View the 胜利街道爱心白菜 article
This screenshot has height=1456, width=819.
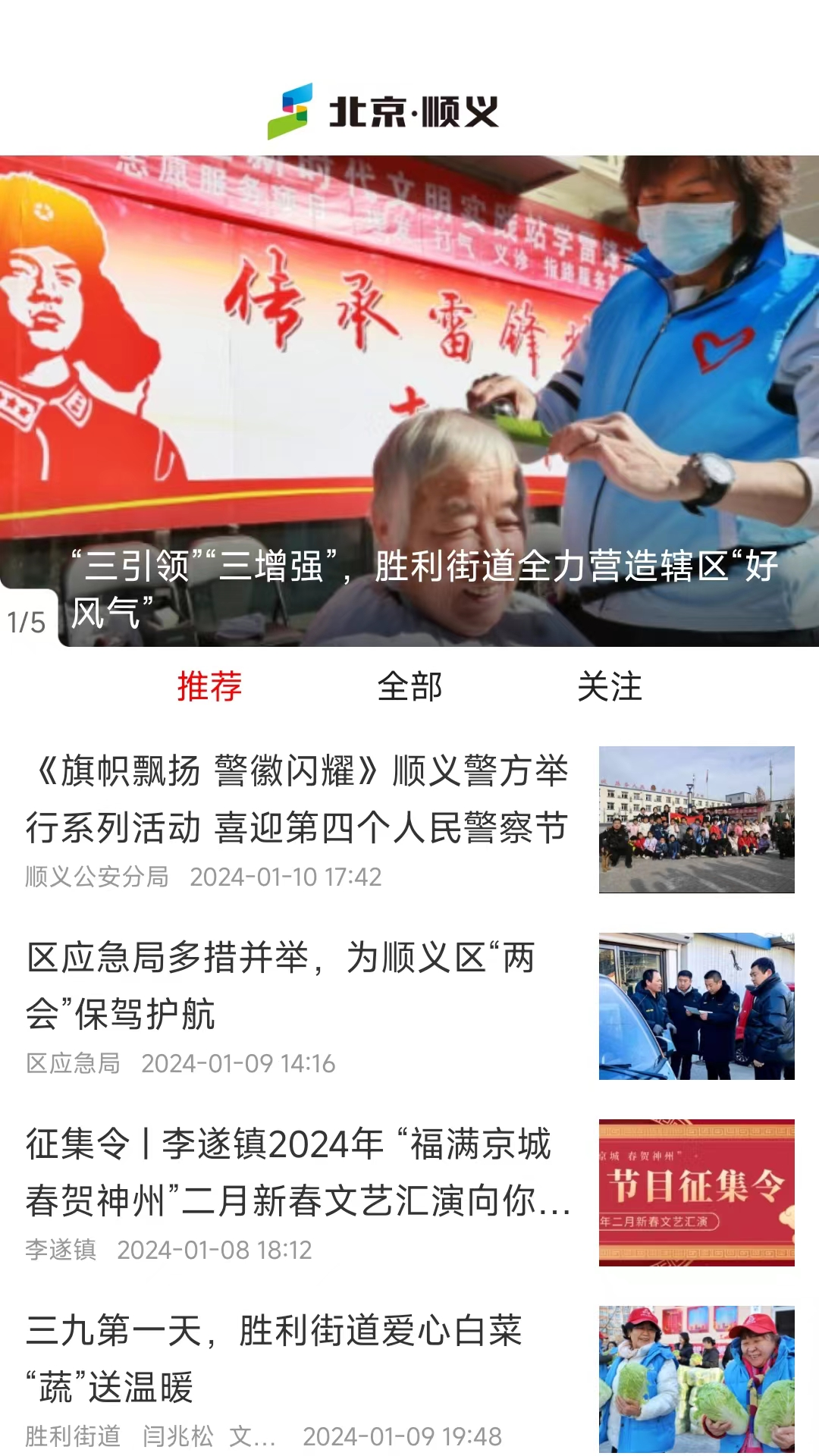275,1359
